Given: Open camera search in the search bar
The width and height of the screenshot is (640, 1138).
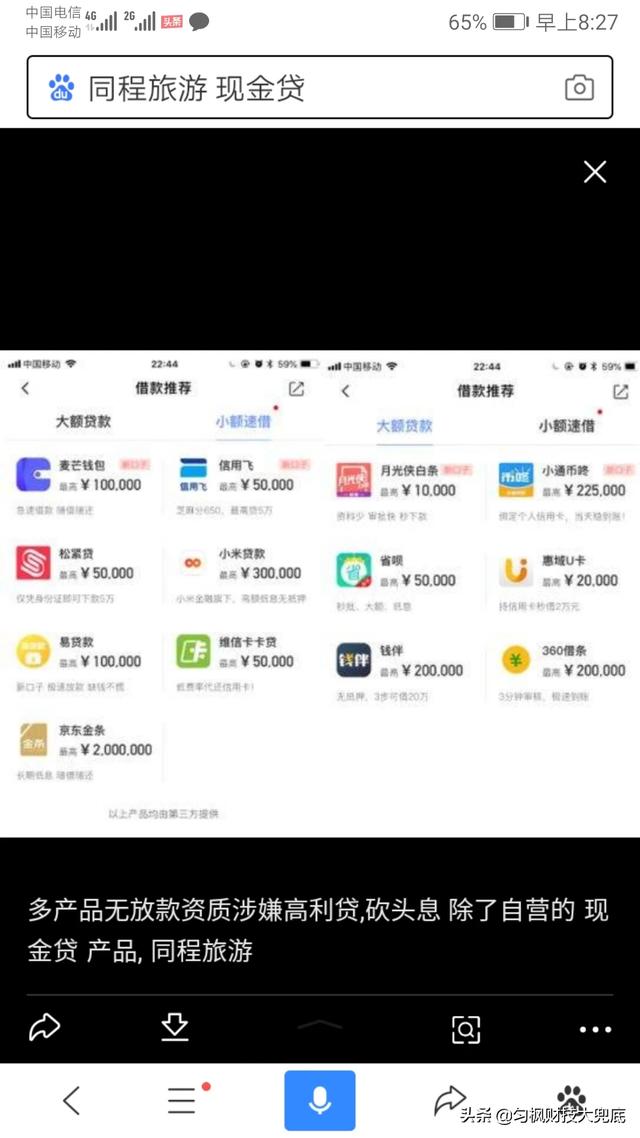Looking at the screenshot, I should [x=579, y=88].
